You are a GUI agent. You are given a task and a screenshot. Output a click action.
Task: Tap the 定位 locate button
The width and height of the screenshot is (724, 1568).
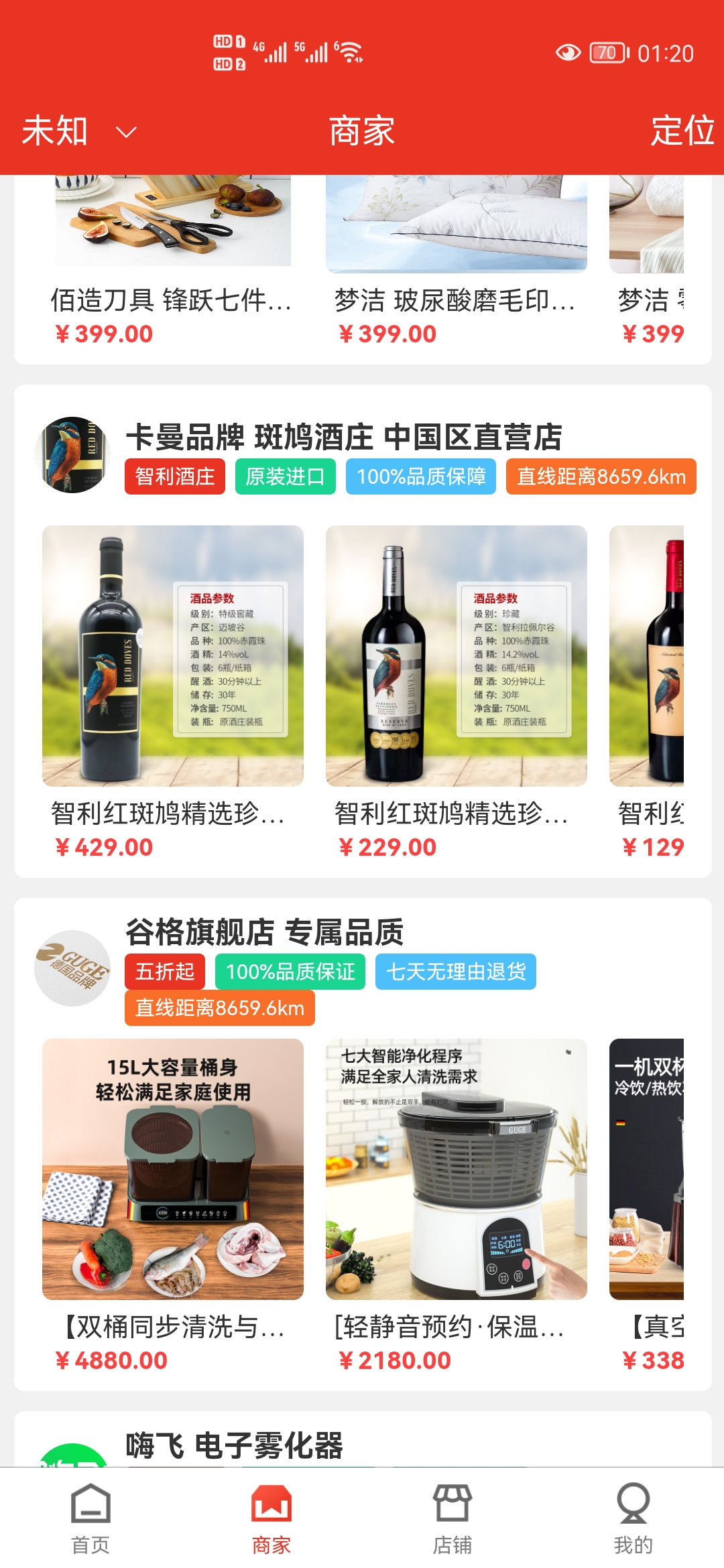click(x=682, y=131)
